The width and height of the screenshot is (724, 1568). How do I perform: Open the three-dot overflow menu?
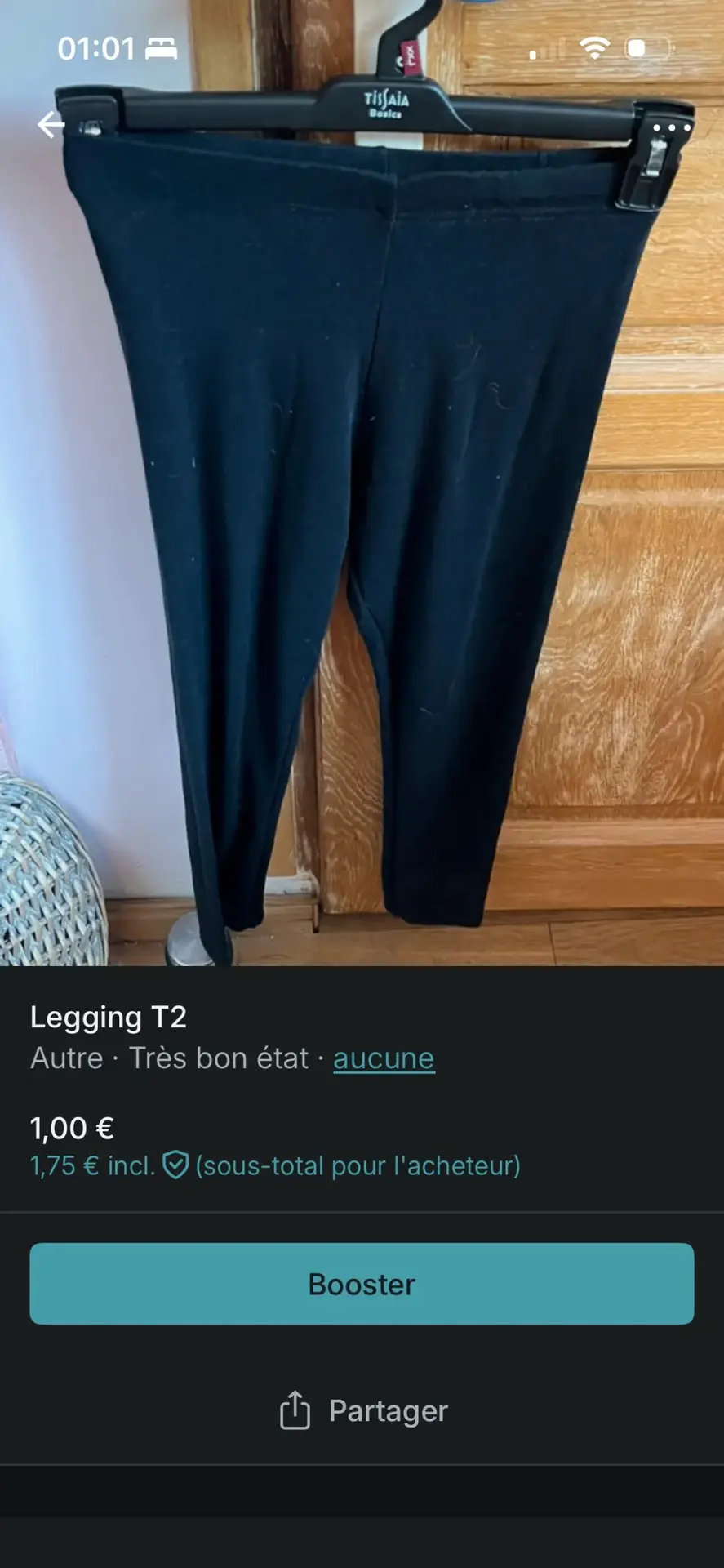click(x=671, y=128)
